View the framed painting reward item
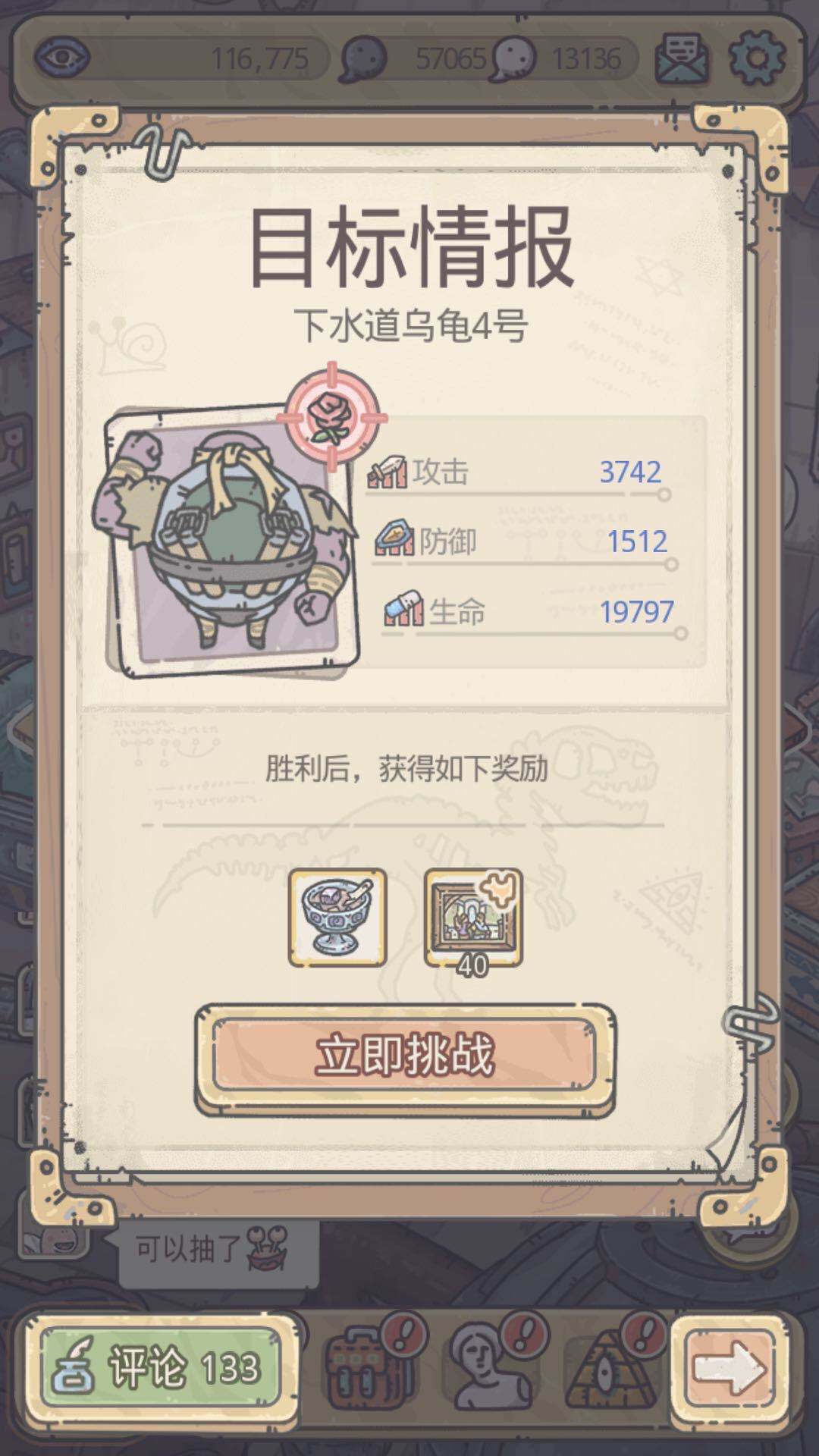This screenshot has height=1456, width=819. tap(473, 918)
